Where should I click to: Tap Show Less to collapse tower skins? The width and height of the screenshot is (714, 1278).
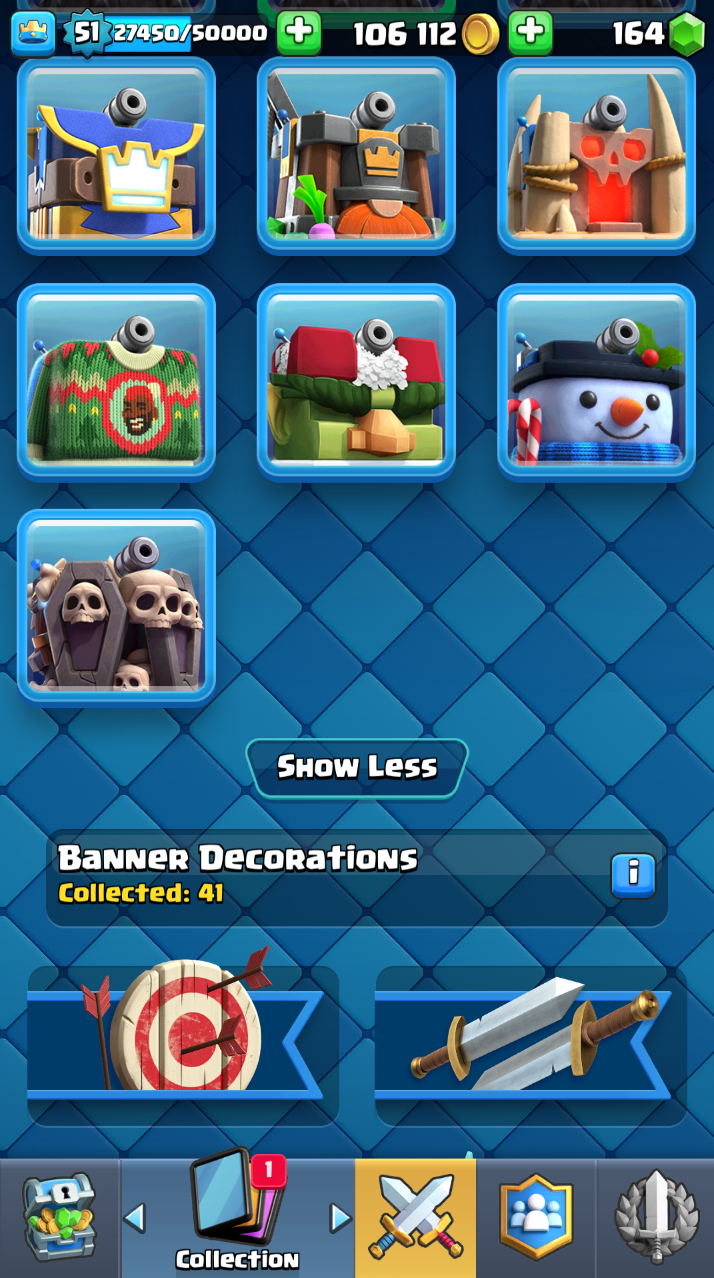tap(357, 767)
